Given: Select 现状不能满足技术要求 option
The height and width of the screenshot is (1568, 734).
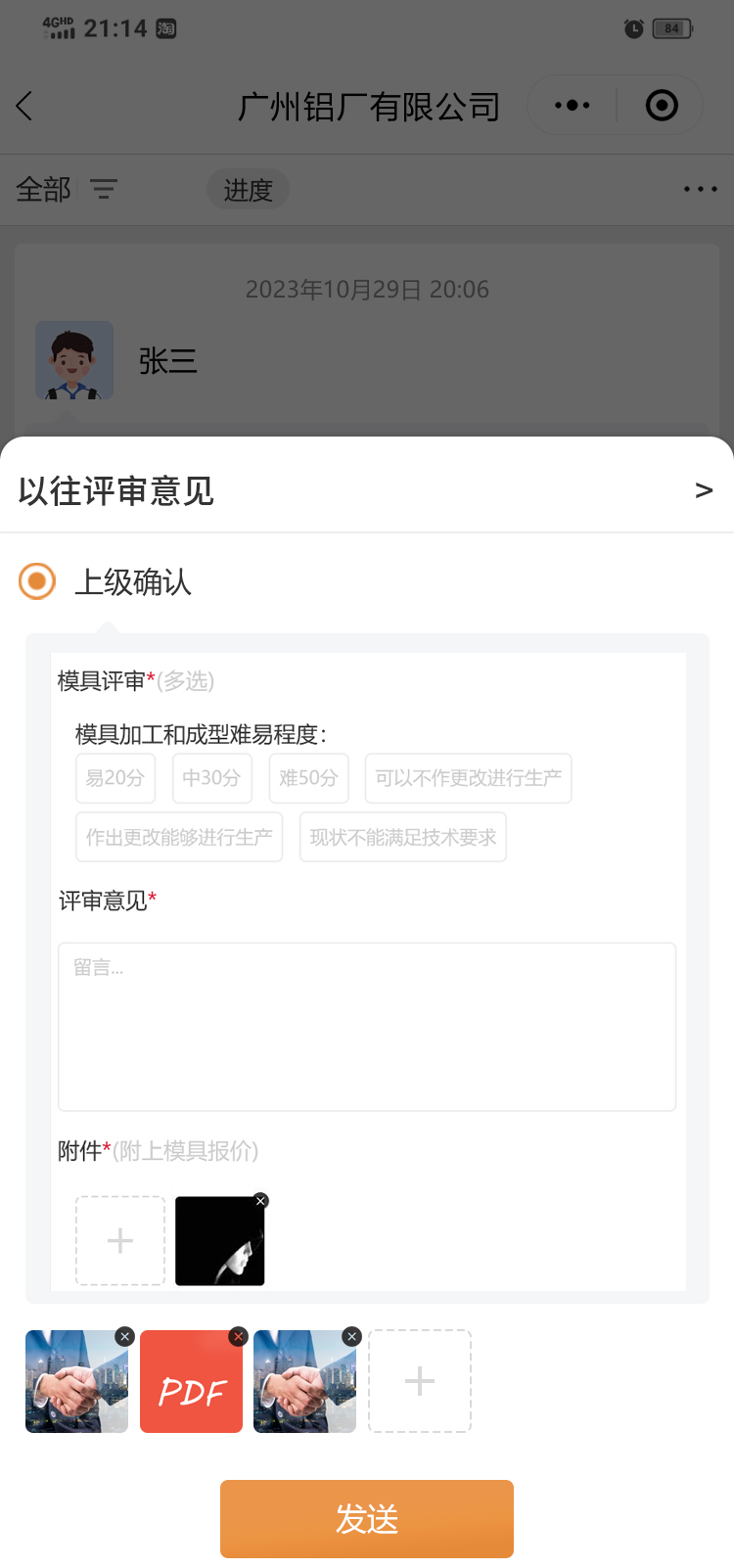Looking at the screenshot, I should coord(402,837).
